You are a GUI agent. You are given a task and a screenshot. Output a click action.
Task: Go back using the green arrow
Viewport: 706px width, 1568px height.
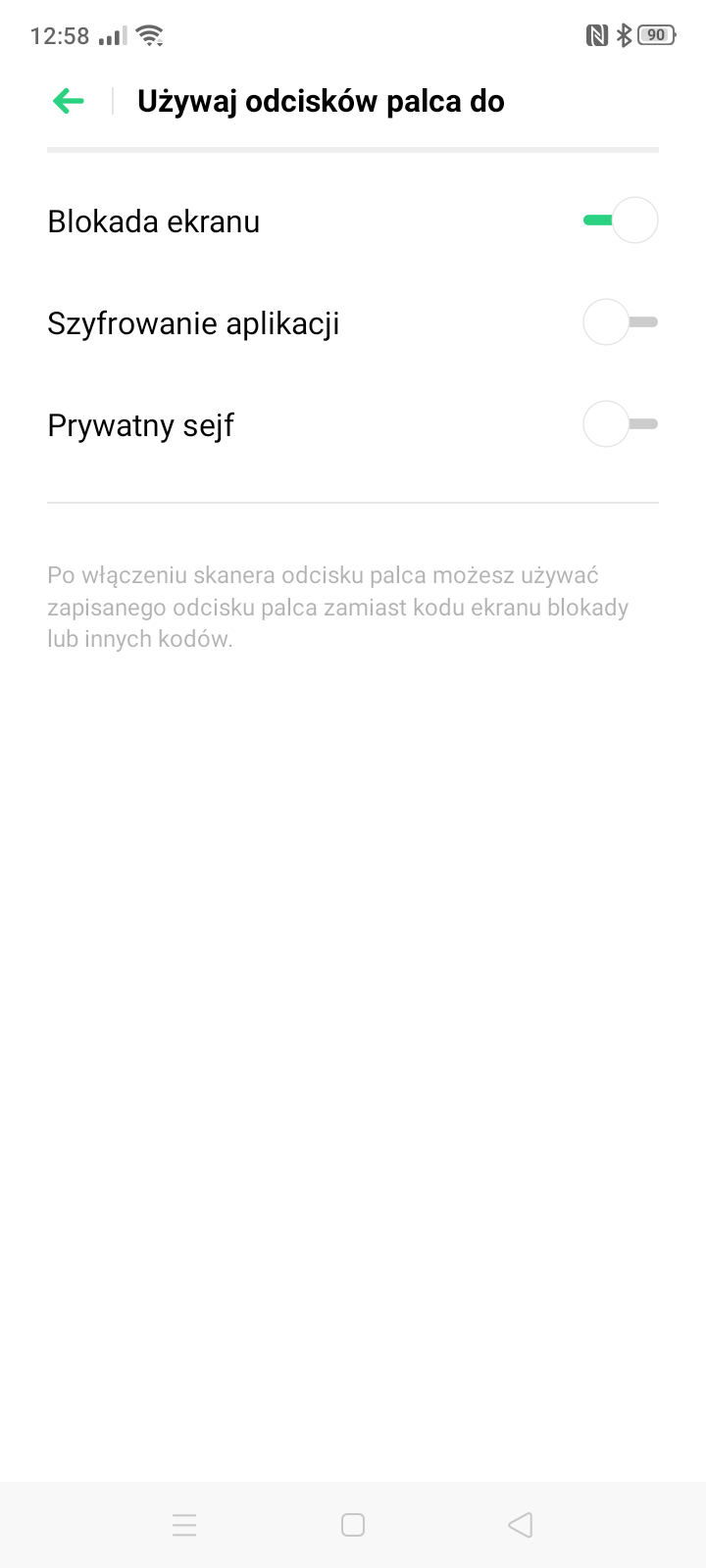[x=69, y=101]
